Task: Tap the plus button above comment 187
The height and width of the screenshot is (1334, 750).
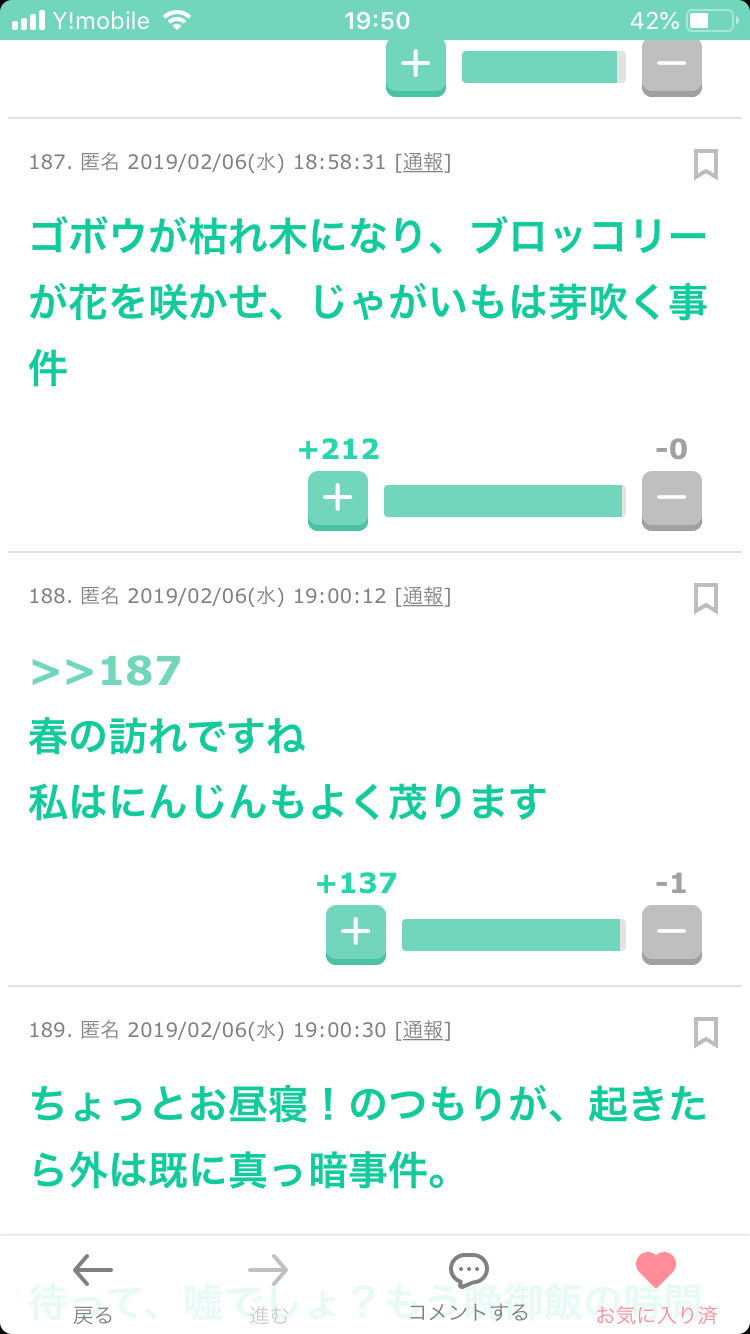Action: (x=416, y=66)
